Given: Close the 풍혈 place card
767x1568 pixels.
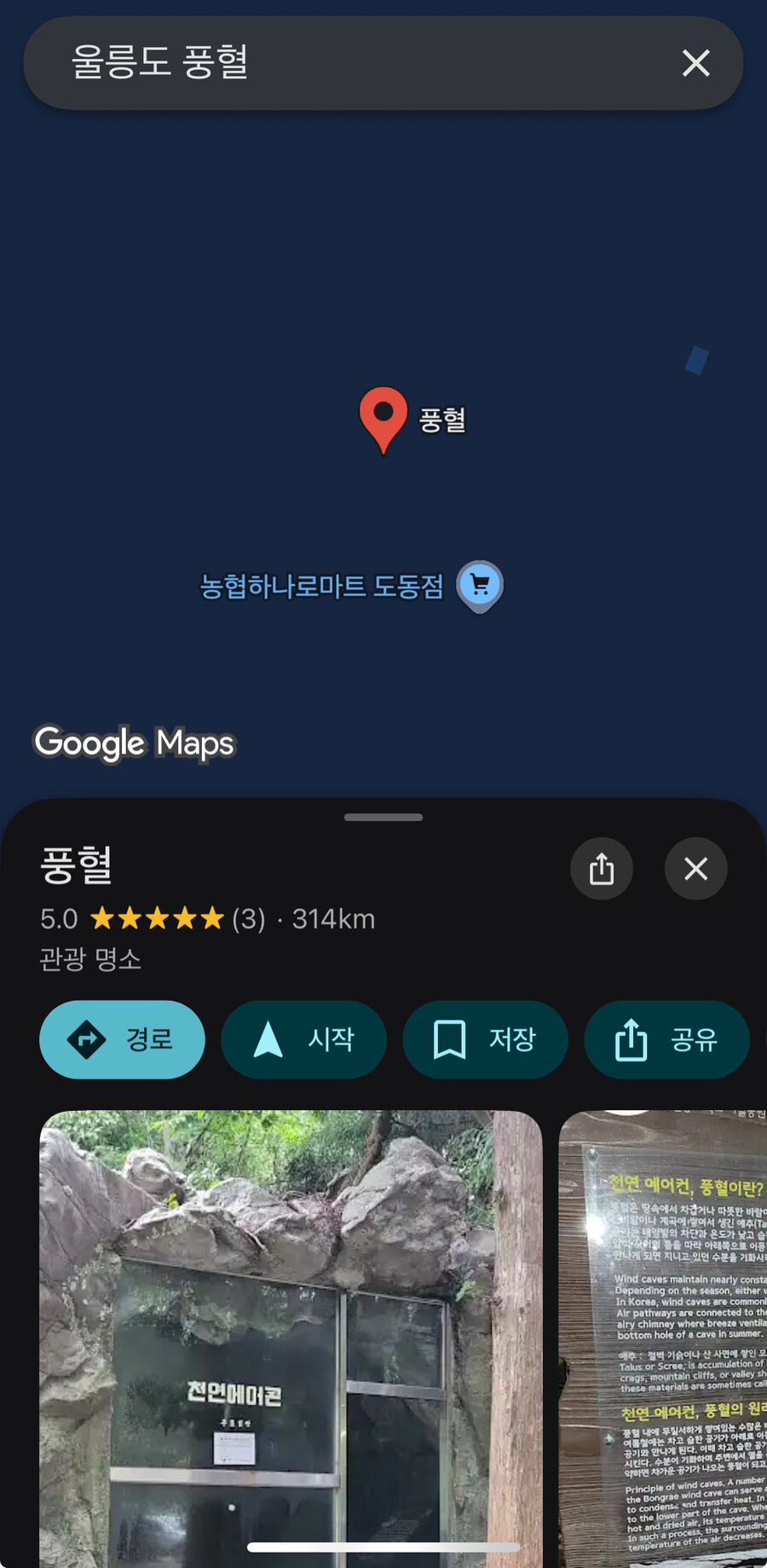Looking at the screenshot, I should (x=695, y=869).
